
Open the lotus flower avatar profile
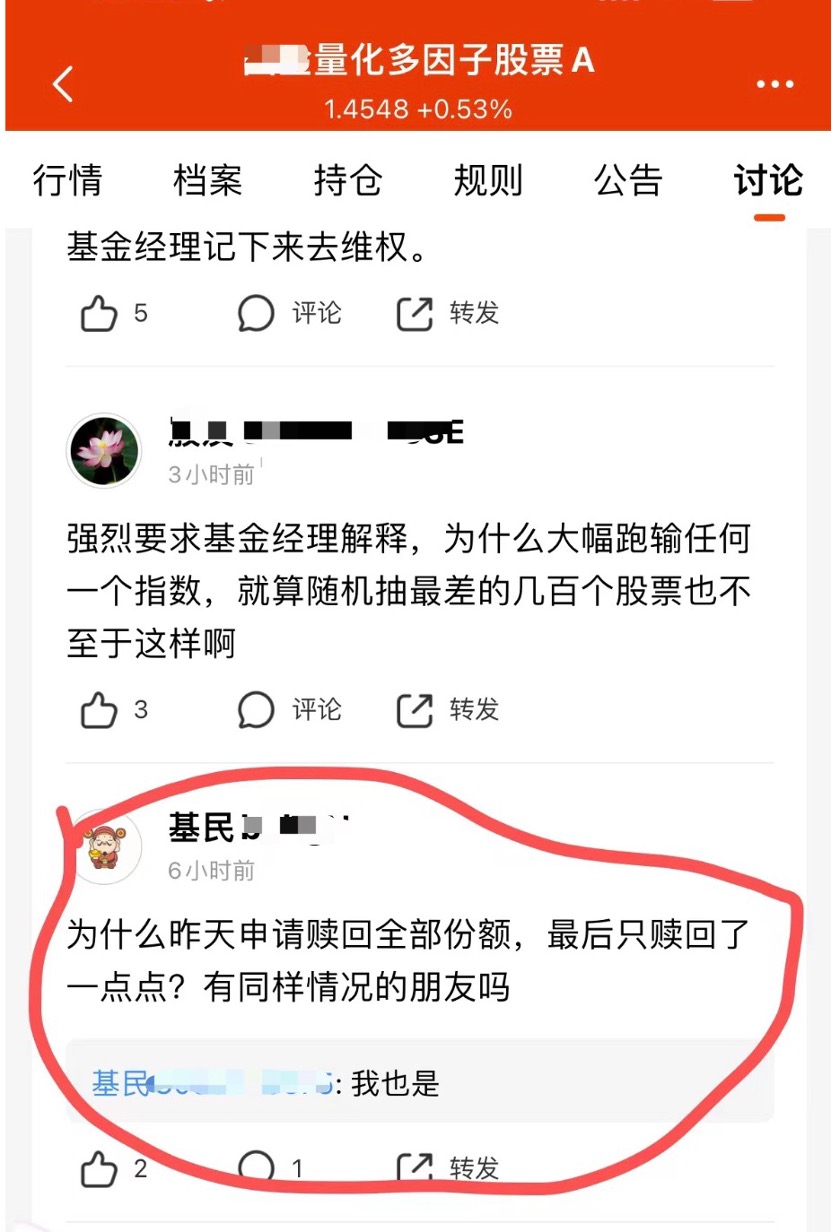tap(104, 450)
